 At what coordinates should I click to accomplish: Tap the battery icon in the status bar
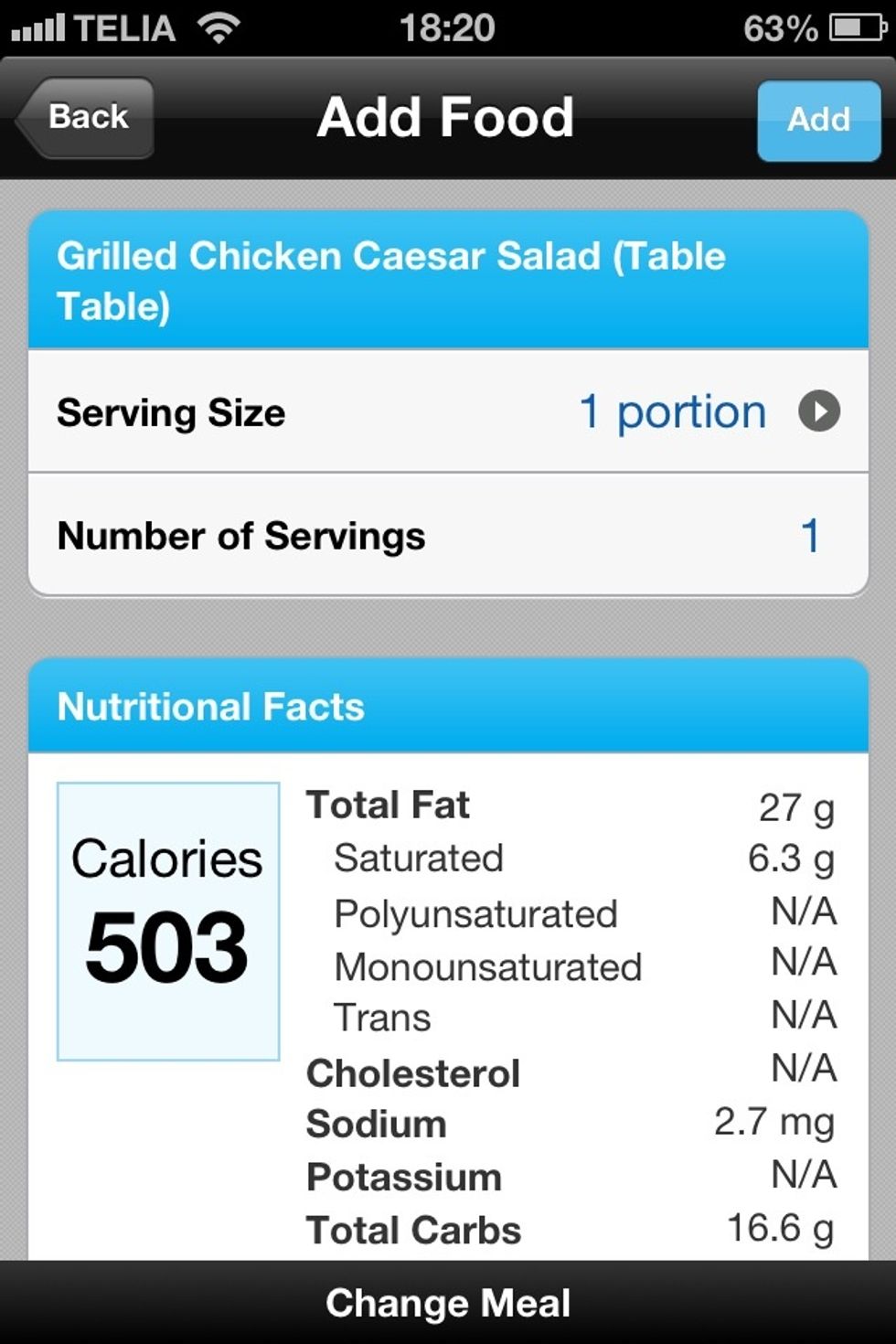[x=858, y=27]
